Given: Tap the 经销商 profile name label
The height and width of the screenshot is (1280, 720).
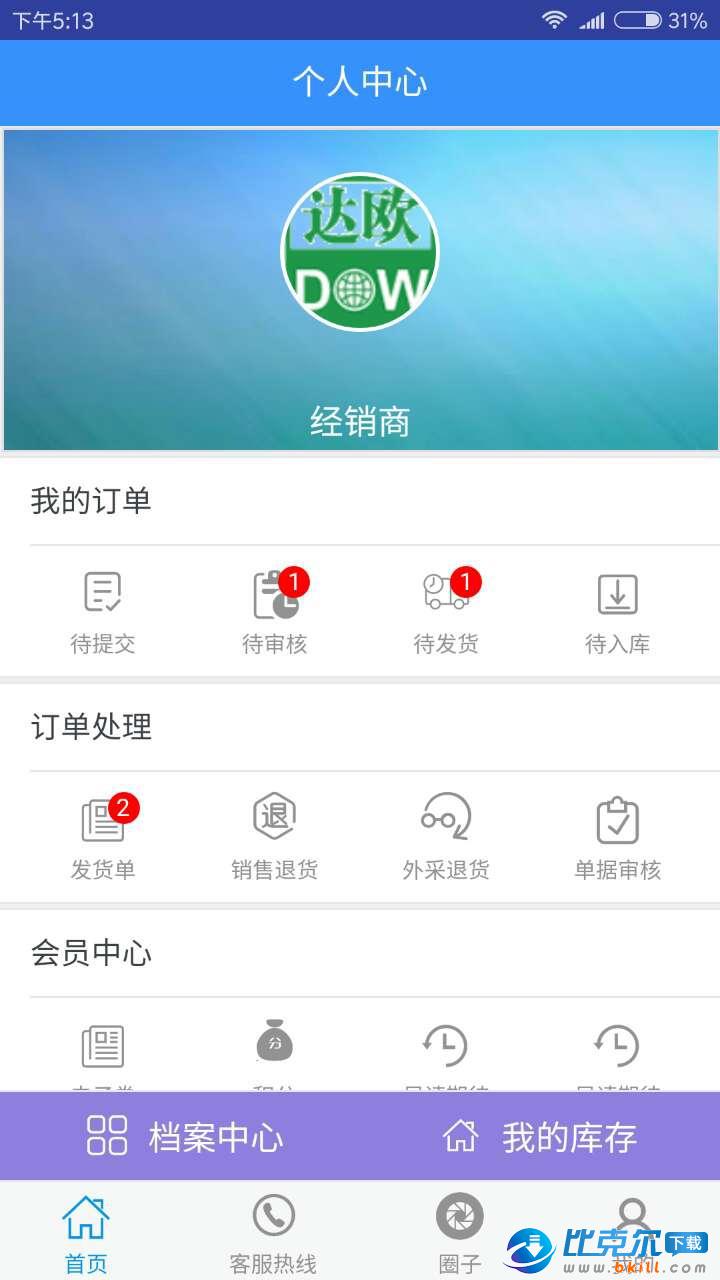Looking at the screenshot, I should click(x=360, y=422).
